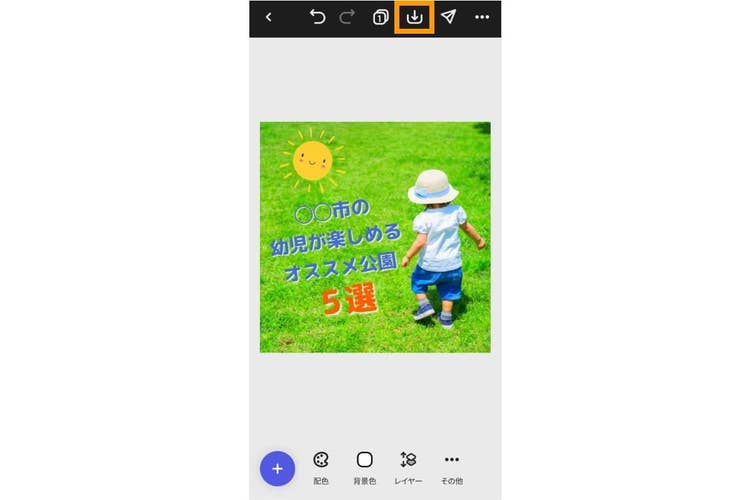Go back with the top-left arrow
Image resolution: width=750 pixels, height=500 pixels.
point(268,17)
